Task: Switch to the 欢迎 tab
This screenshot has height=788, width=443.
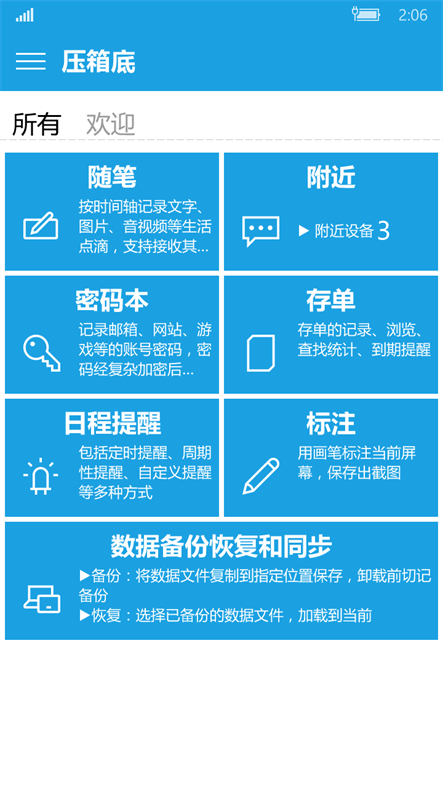Action: [110, 124]
